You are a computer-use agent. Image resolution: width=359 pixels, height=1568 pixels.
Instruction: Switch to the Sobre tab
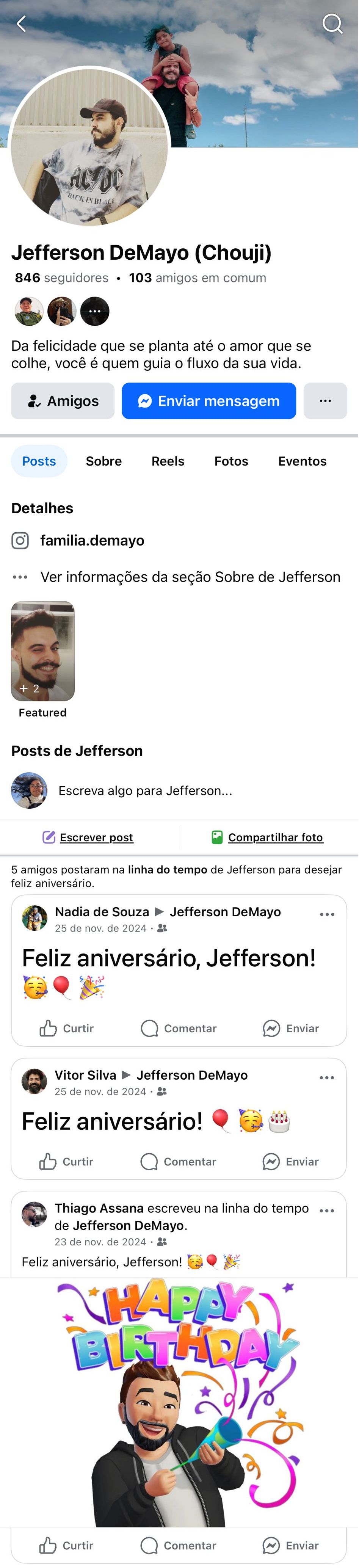click(103, 461)
